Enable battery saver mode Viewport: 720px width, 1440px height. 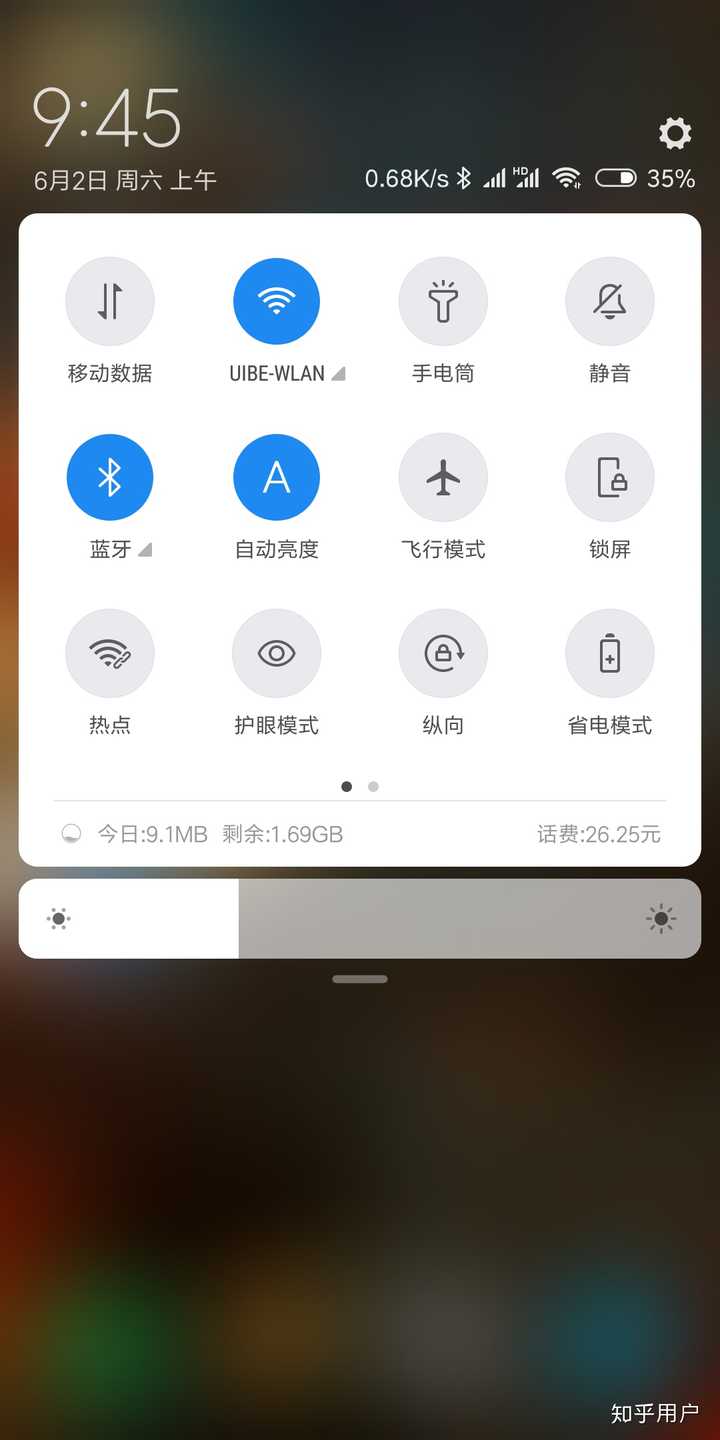(610, 652)
